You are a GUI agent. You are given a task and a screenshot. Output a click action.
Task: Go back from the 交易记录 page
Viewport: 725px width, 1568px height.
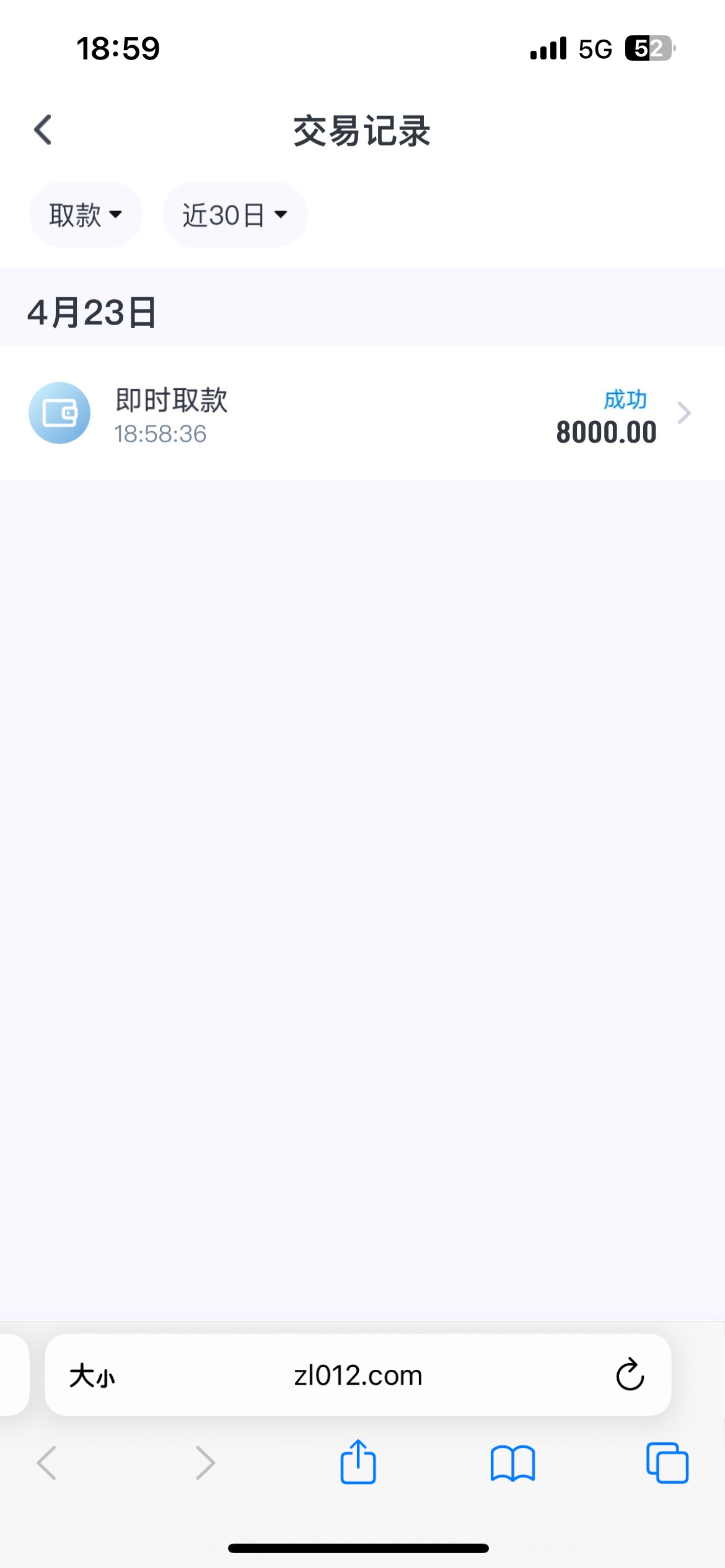(43, 130)
